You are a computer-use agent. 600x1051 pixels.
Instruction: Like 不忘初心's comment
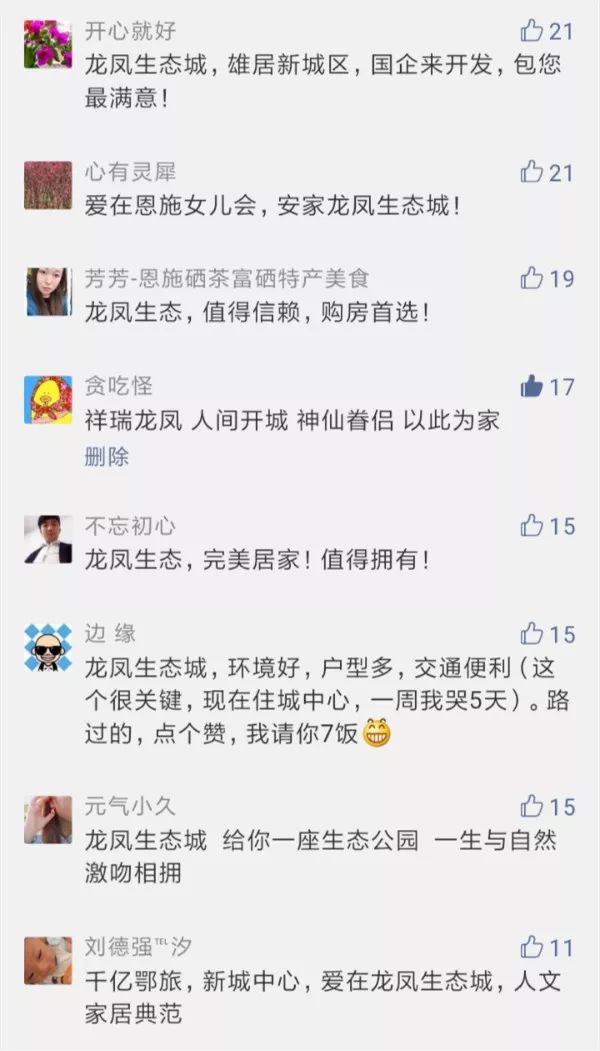[x=532, y=525]
